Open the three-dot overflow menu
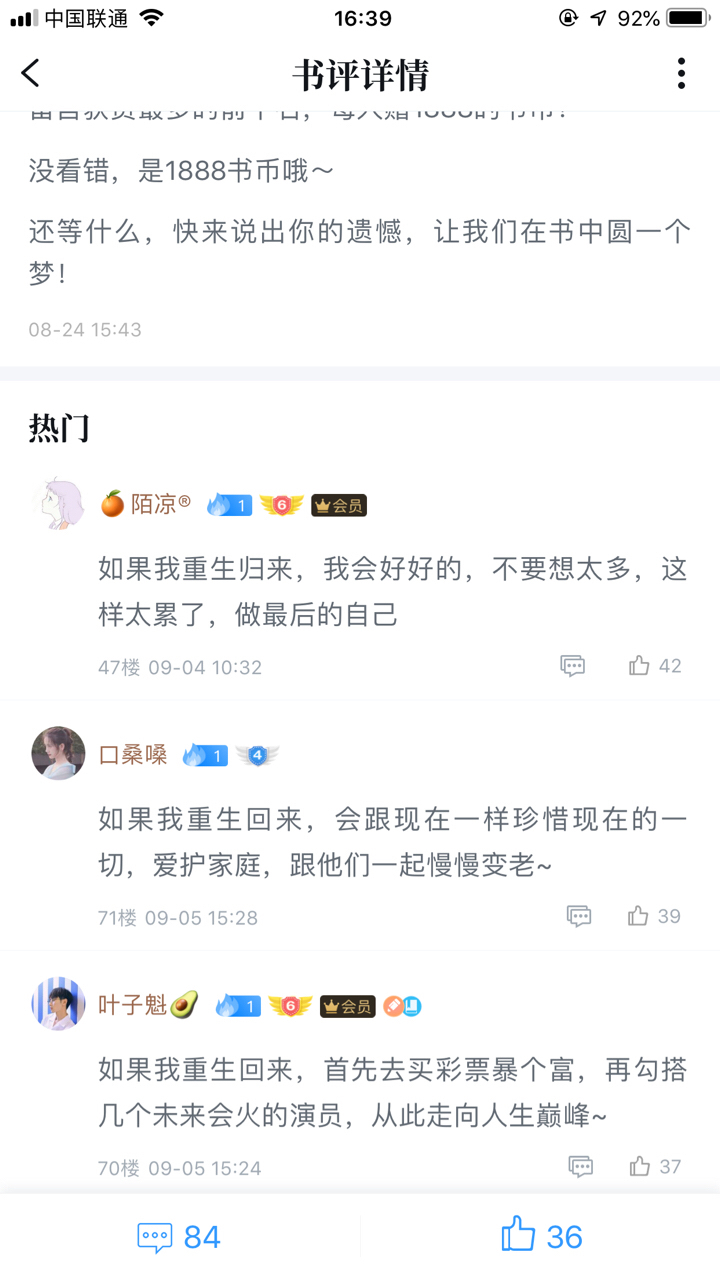Viewport: 720px width, 1280px height. 681,73
